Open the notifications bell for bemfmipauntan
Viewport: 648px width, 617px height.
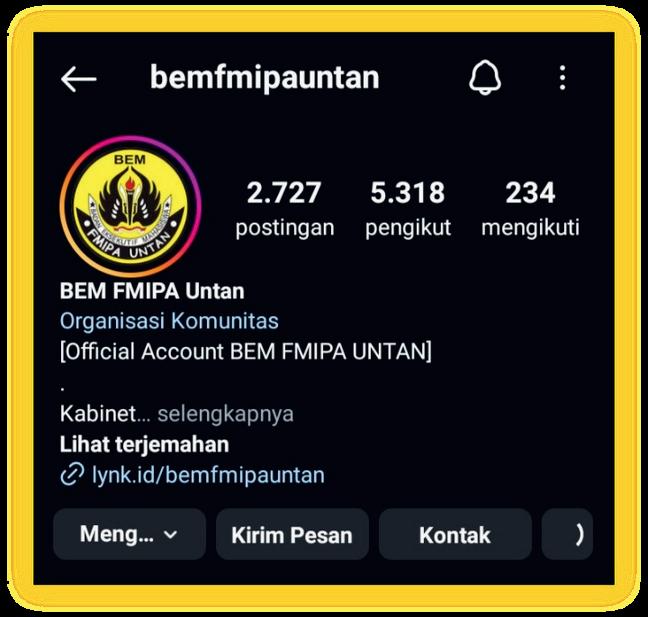click(x=485, y=78)
